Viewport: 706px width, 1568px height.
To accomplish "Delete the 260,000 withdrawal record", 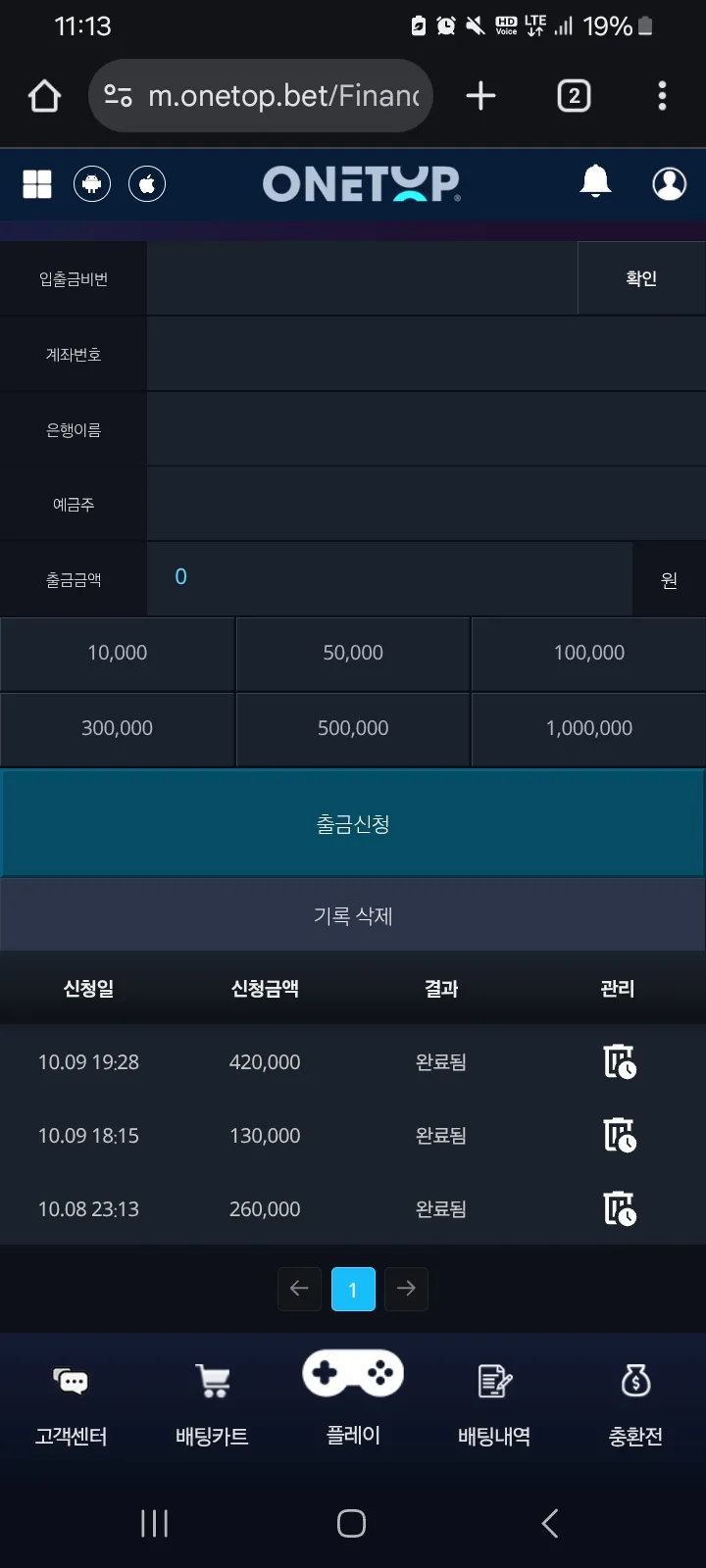I will pyautogui.click(x=619, y=1209).
